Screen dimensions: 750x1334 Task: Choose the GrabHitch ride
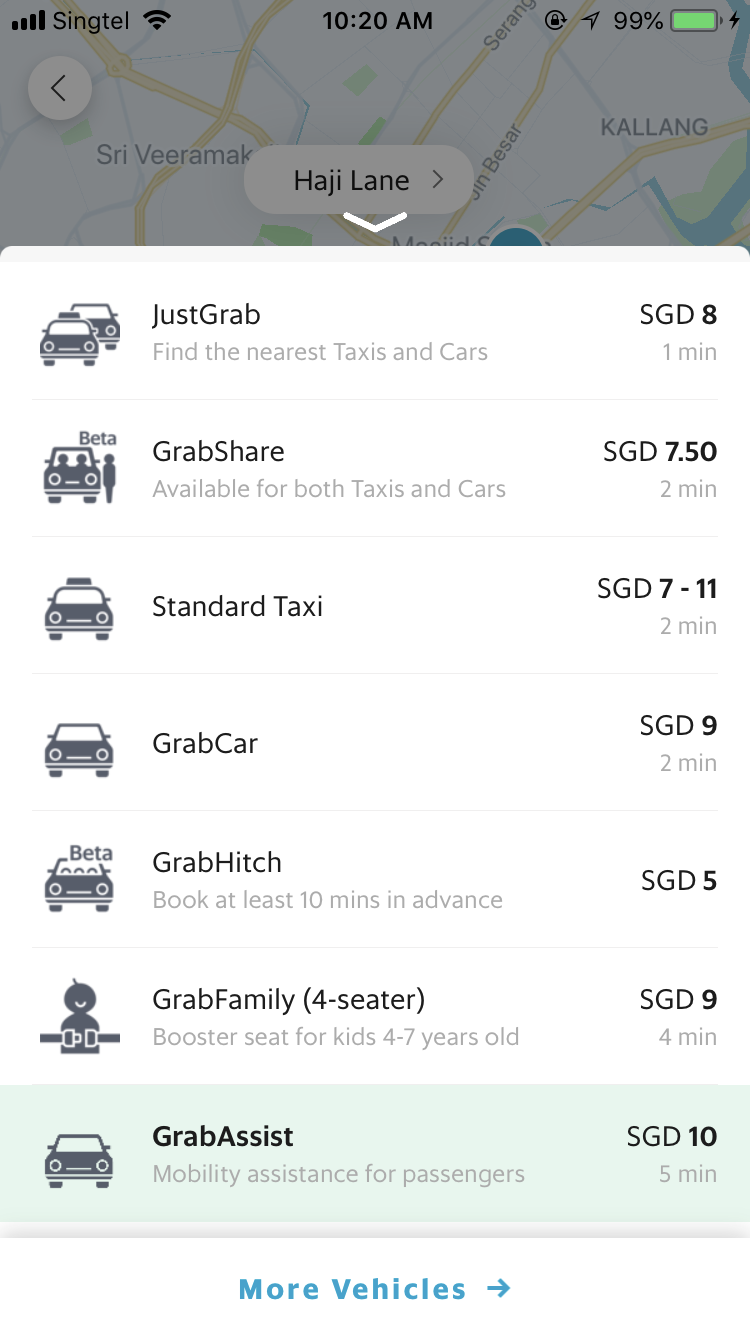[x=375, y=880]
